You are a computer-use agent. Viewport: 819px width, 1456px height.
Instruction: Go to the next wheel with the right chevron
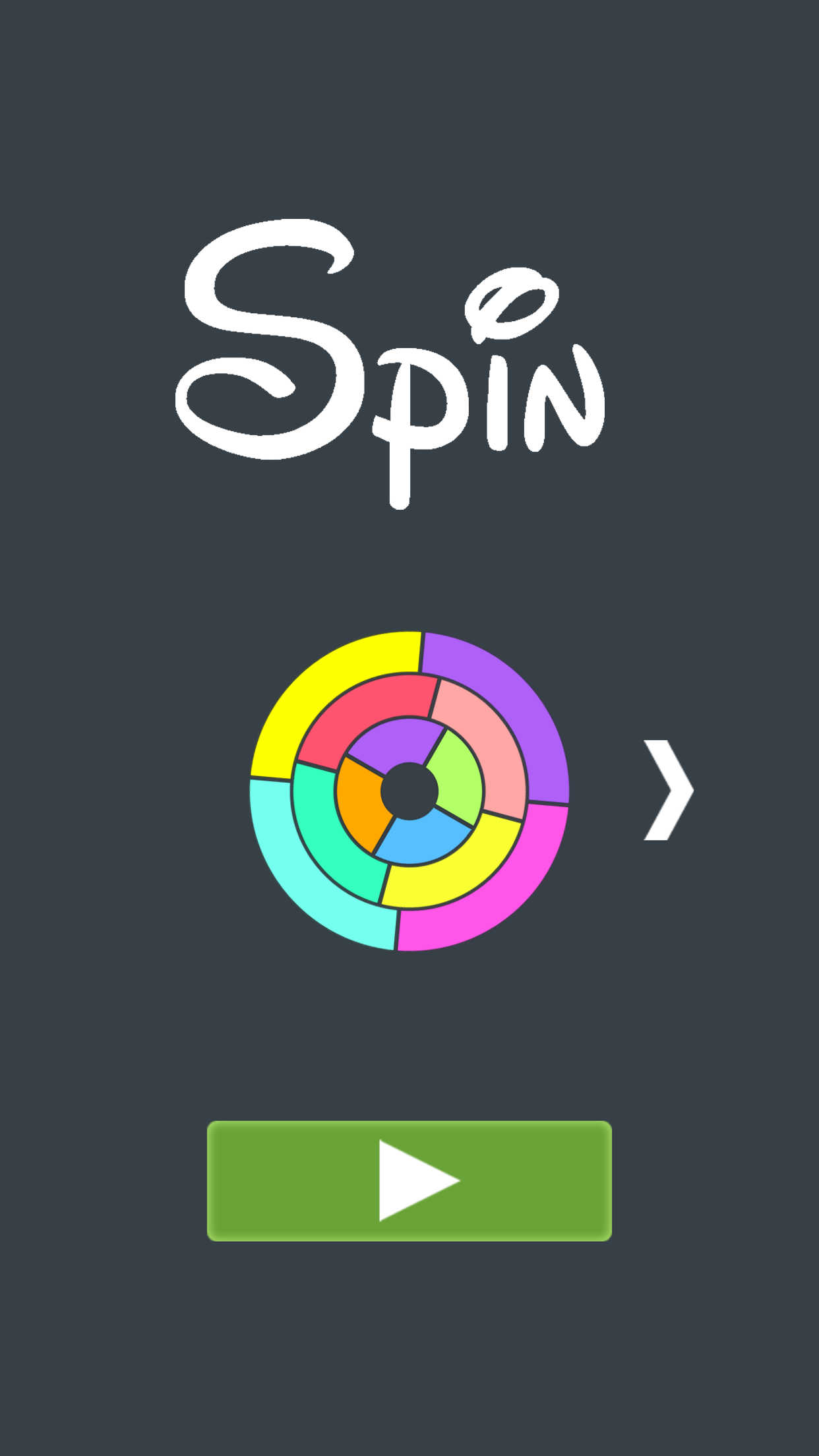(668, 790)
